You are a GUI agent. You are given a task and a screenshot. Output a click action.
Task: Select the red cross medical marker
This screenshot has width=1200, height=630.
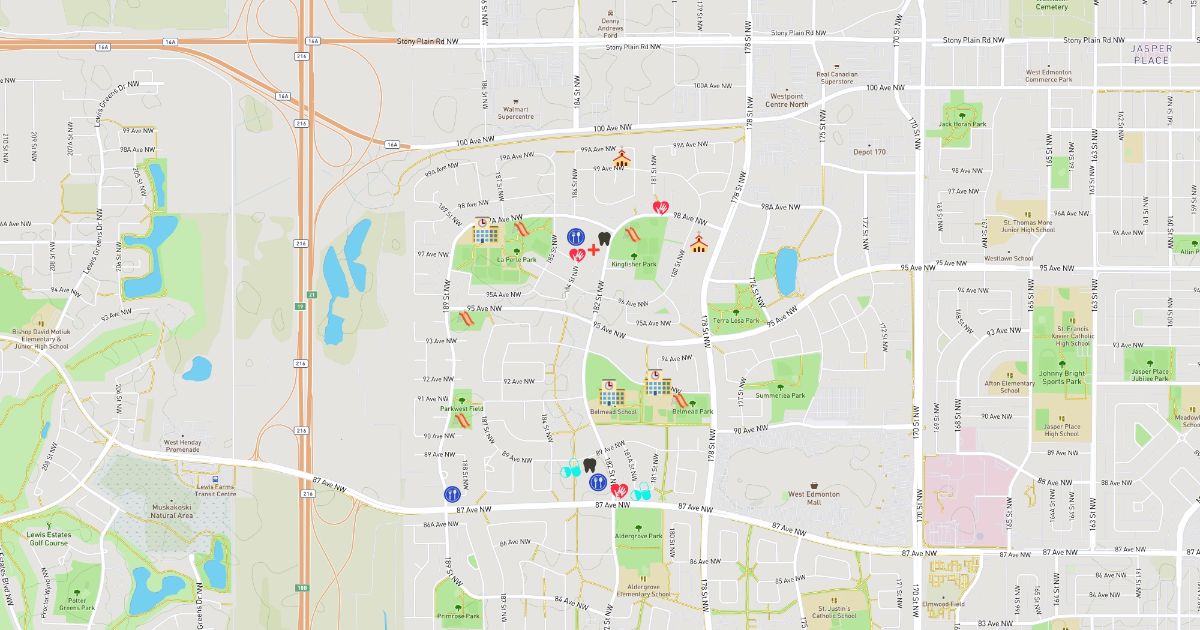pos(594,248)
